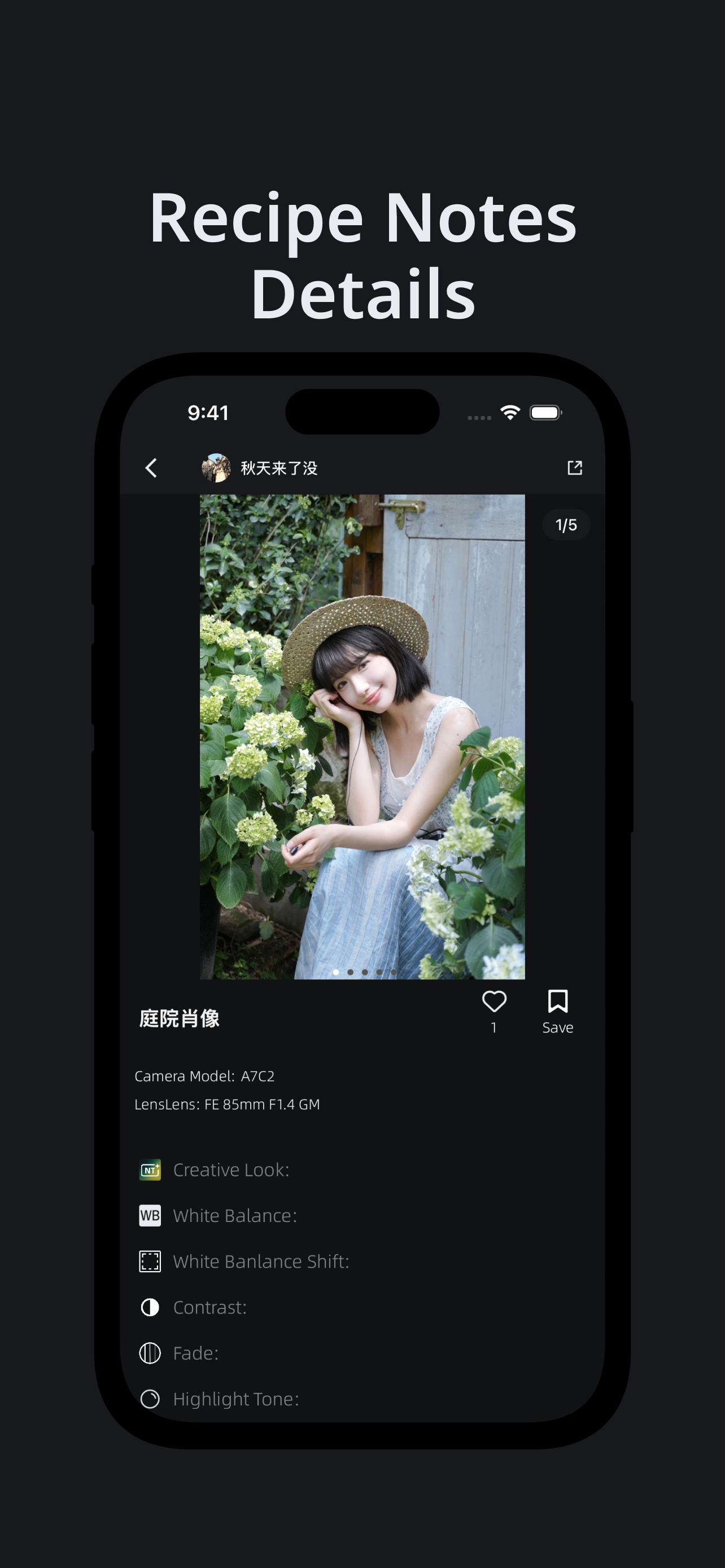Select the White Balance WB icon
The width and height of the screenshot is (725, 1568).
[x=150, y=1216]
